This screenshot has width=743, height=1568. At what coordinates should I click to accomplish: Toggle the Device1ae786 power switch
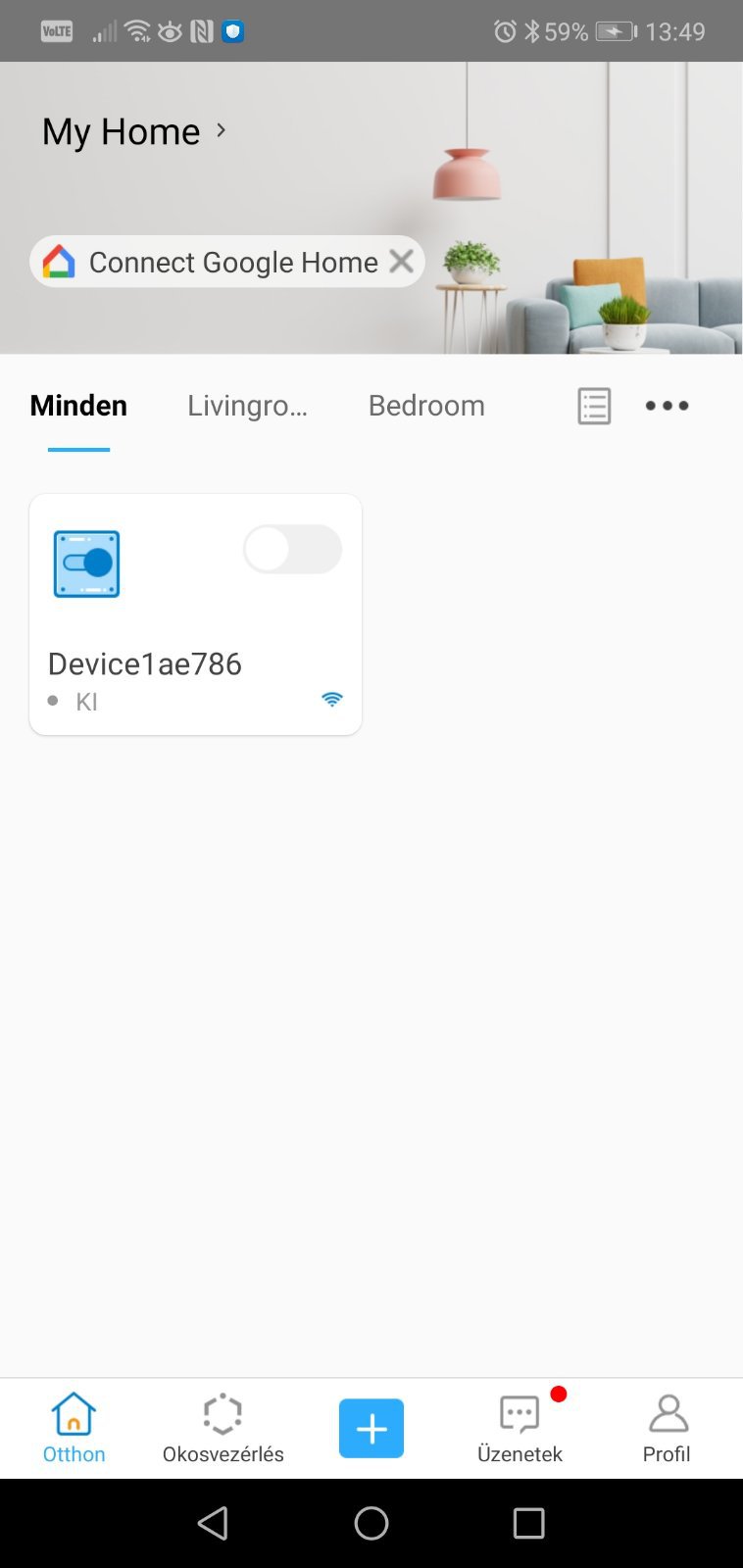[292, 550]
